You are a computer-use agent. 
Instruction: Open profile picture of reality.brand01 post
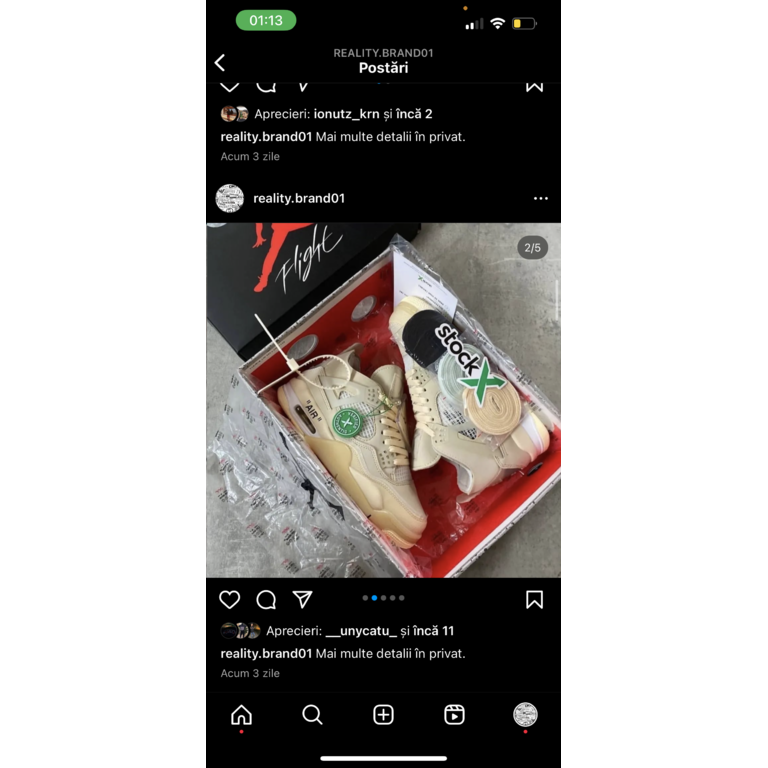[x=230, y=198]
